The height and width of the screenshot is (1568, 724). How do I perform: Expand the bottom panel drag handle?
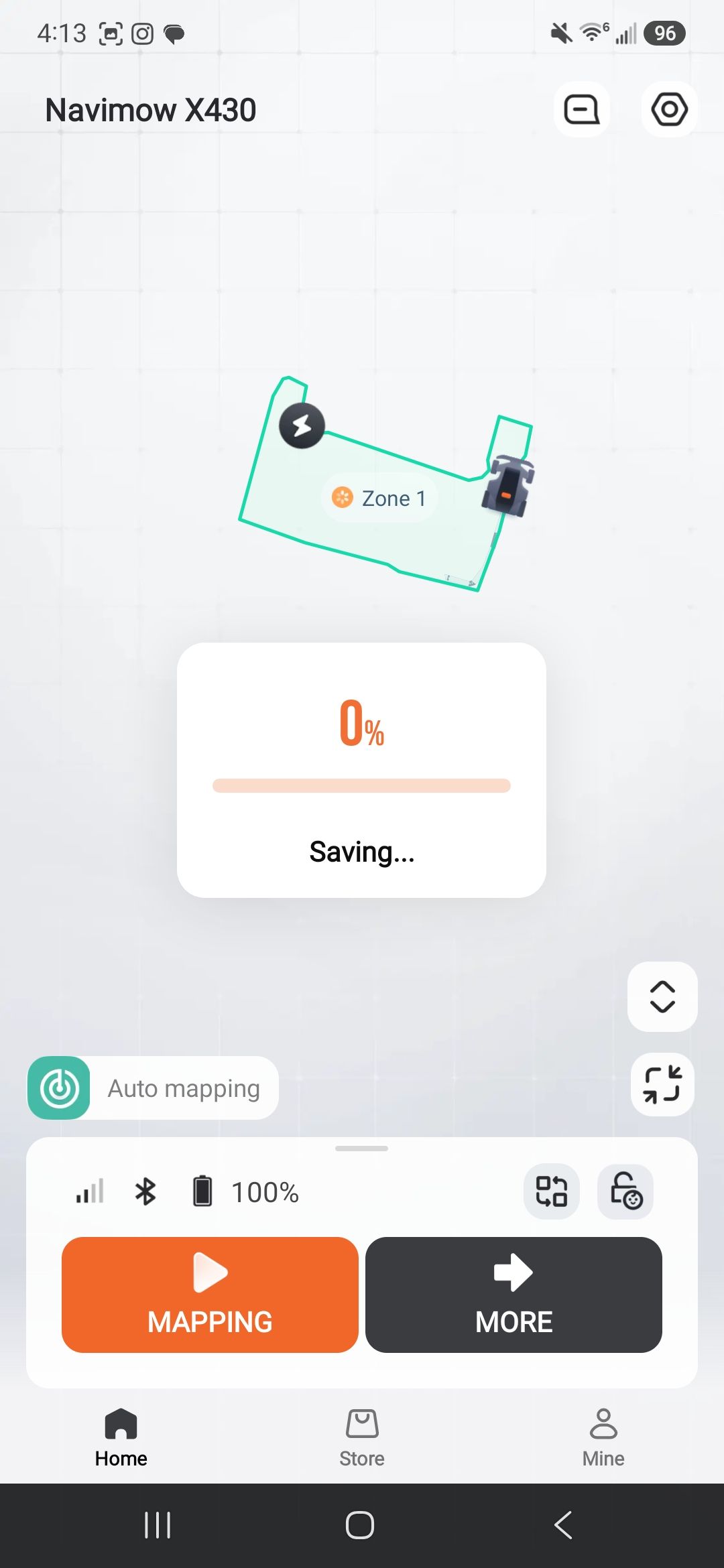tap(362, 1149)
